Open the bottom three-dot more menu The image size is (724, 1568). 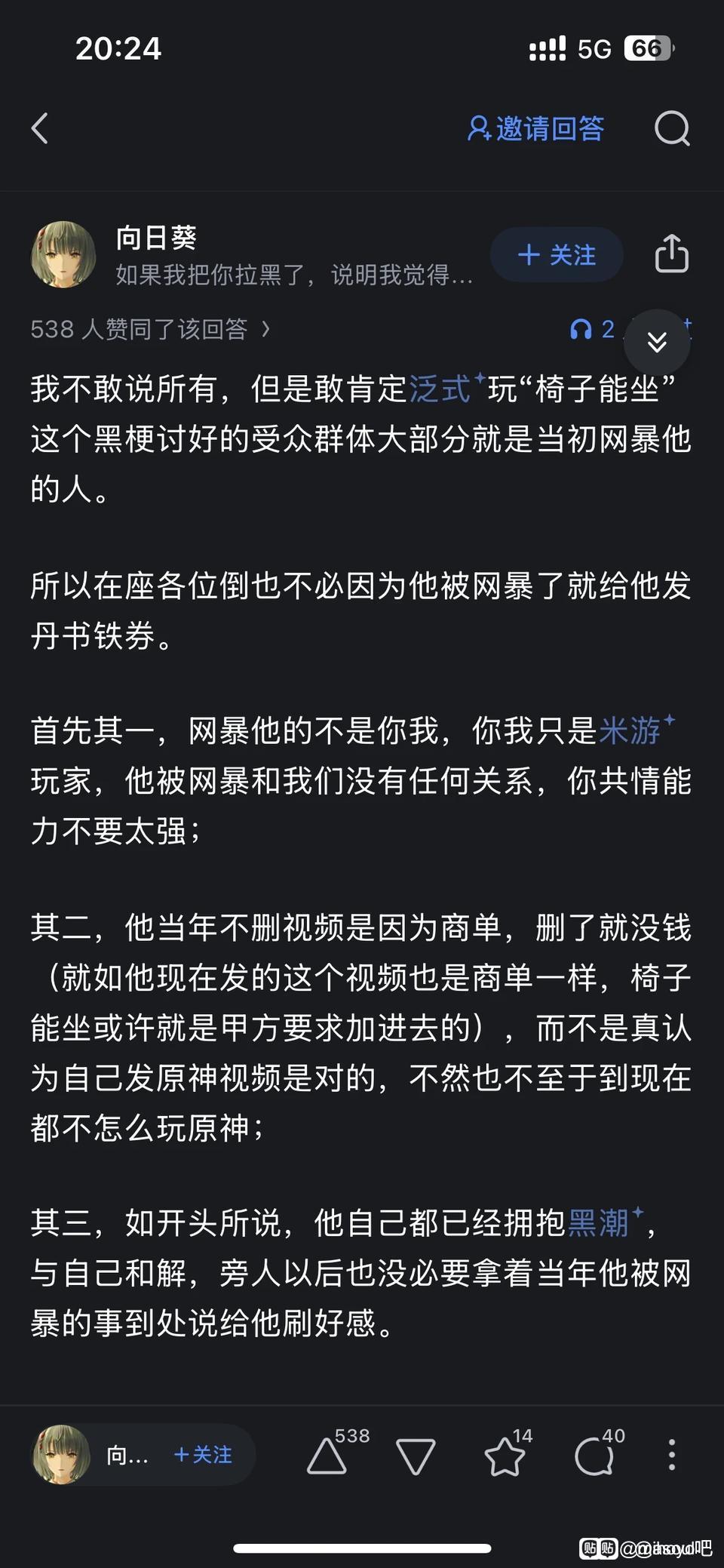(671, 1455)
